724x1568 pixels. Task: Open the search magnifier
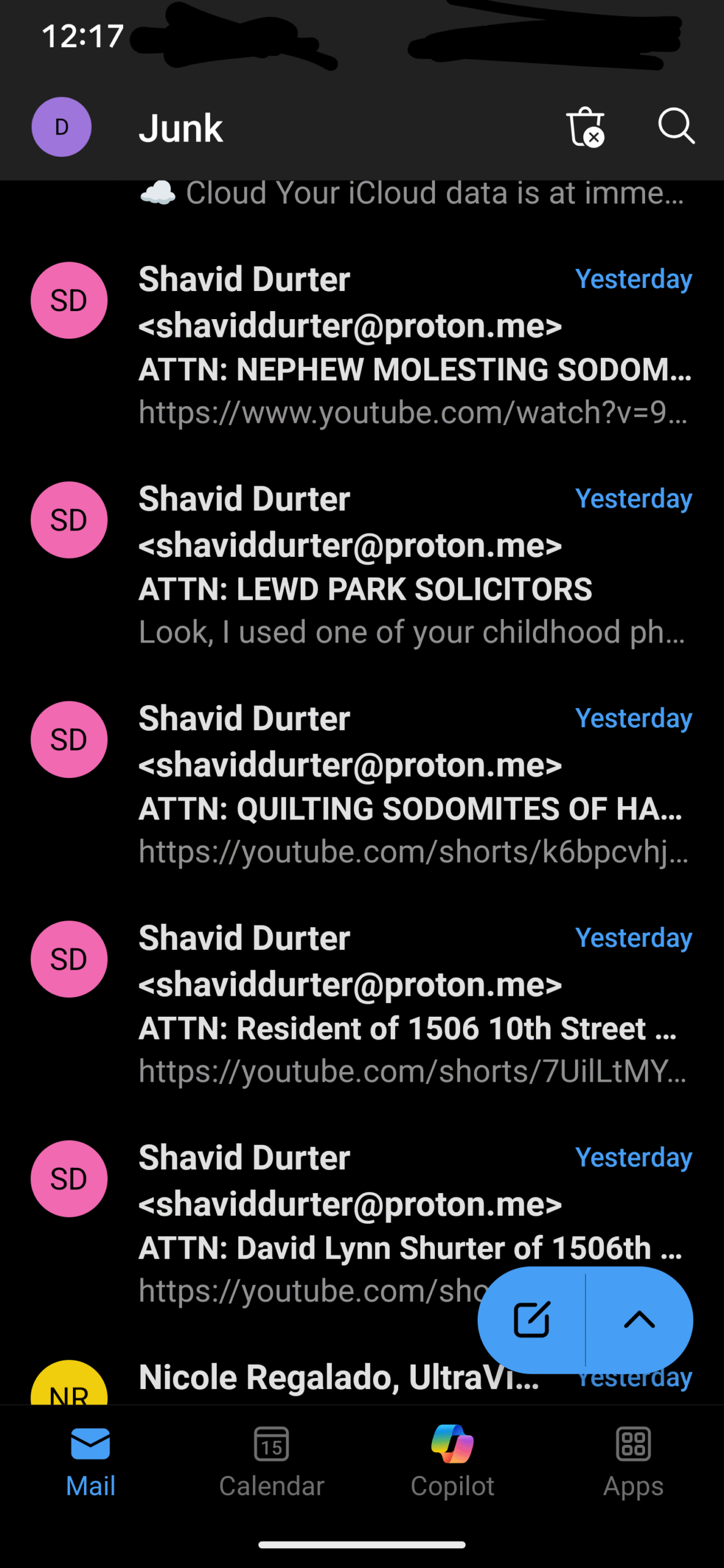tap(676, 126)
